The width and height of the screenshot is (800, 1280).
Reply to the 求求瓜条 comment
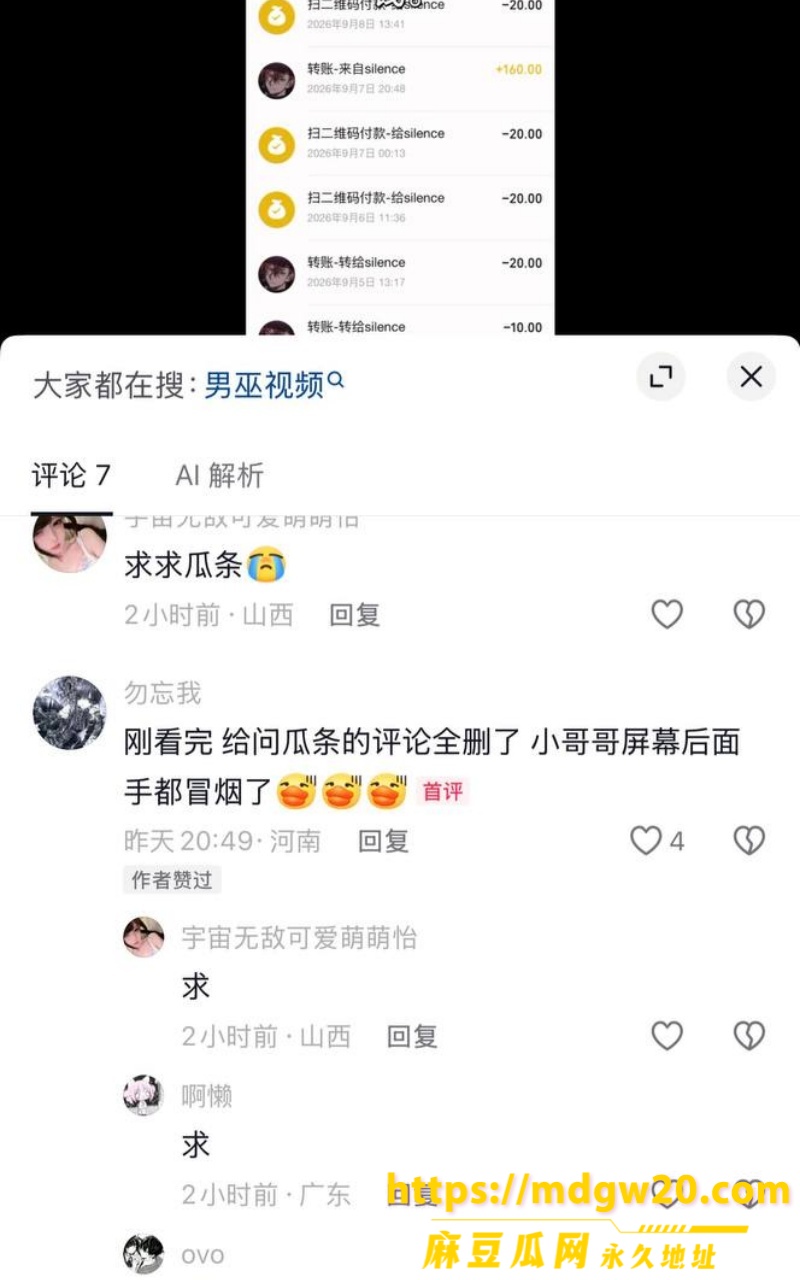355,615
